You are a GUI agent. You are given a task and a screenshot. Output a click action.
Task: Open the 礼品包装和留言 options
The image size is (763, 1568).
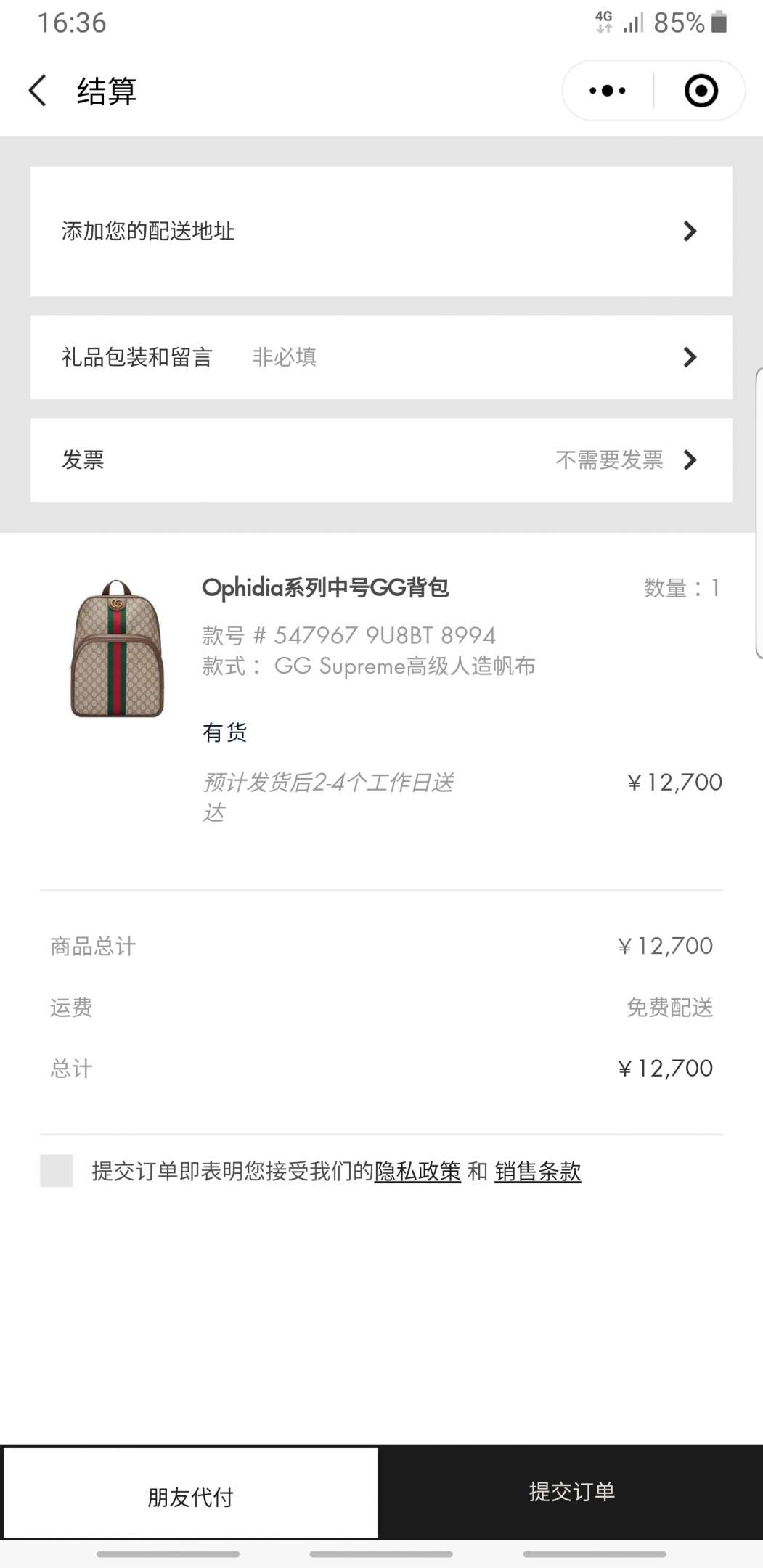click(381, 357)
